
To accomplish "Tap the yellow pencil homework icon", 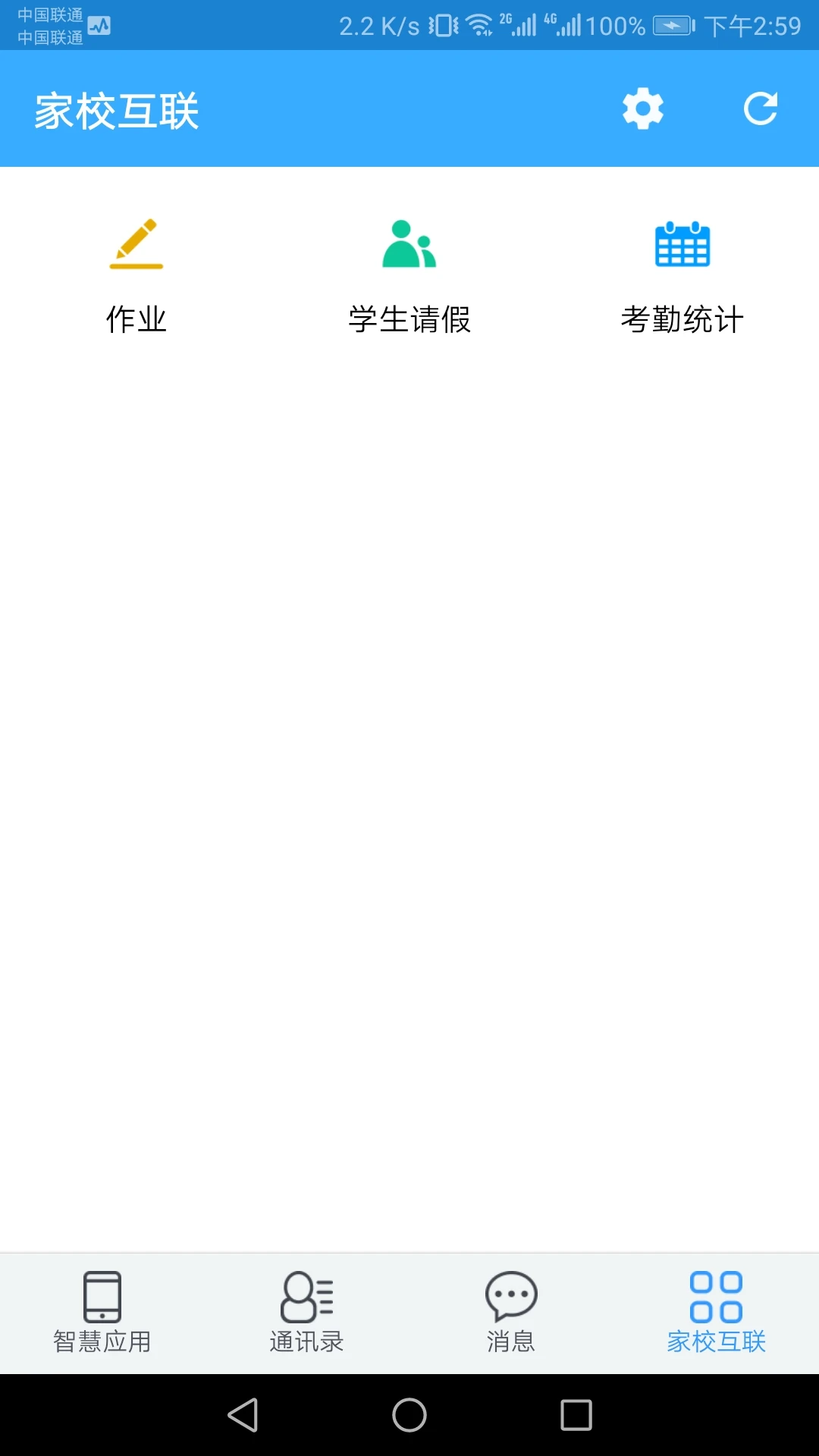I will pyautogui.click(x=136, y=243).
